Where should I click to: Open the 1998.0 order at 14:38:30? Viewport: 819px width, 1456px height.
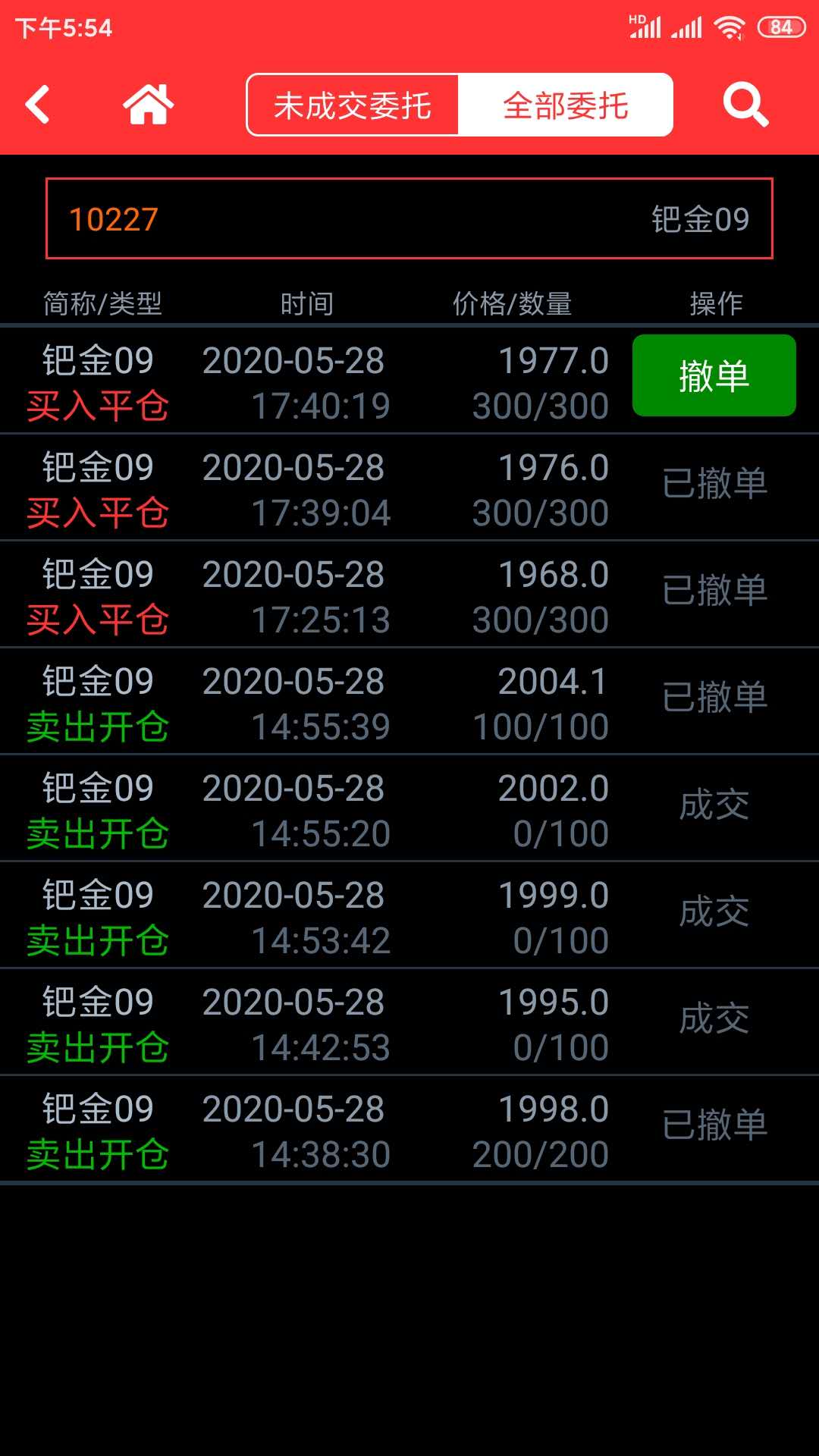click(409, 1129)
